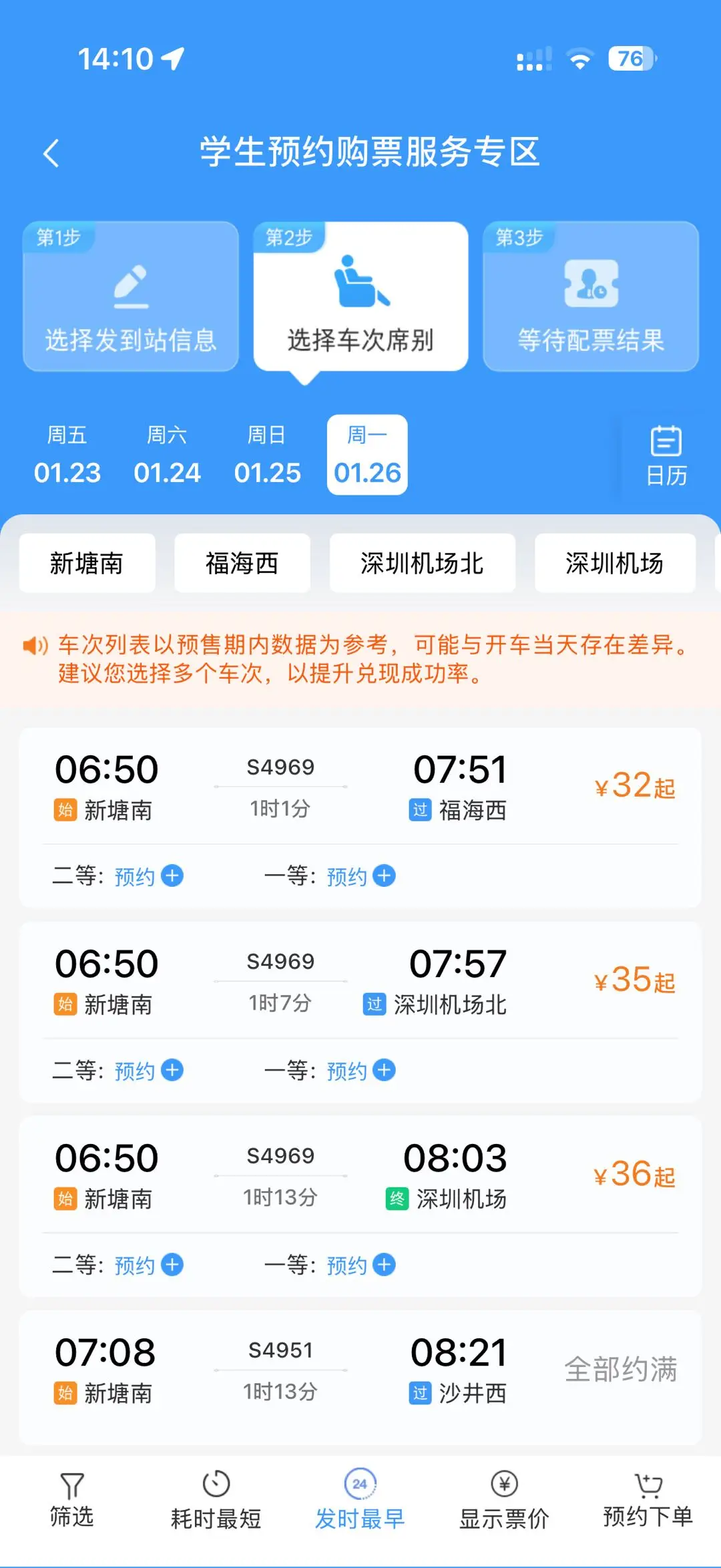This screenshot has width=721, height=1568.
Task: Filter by station 新塘南
Action: [x=87, y=563]
